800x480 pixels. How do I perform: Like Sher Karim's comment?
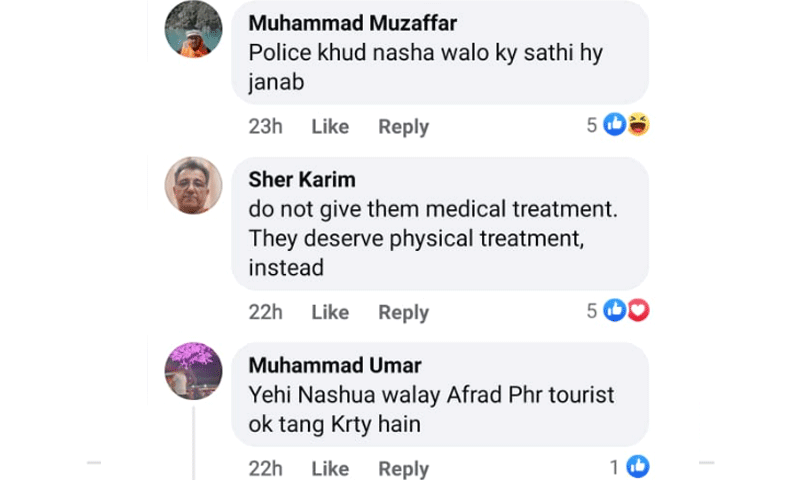point(330,312)
